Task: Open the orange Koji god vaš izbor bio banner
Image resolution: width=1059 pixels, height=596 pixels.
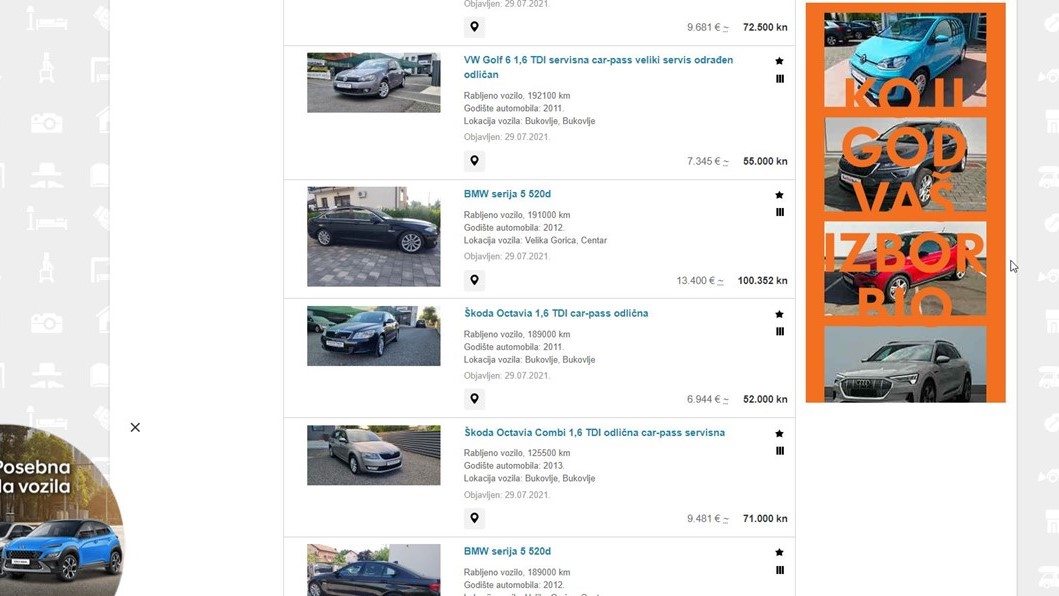Action: tap(905, 203)
